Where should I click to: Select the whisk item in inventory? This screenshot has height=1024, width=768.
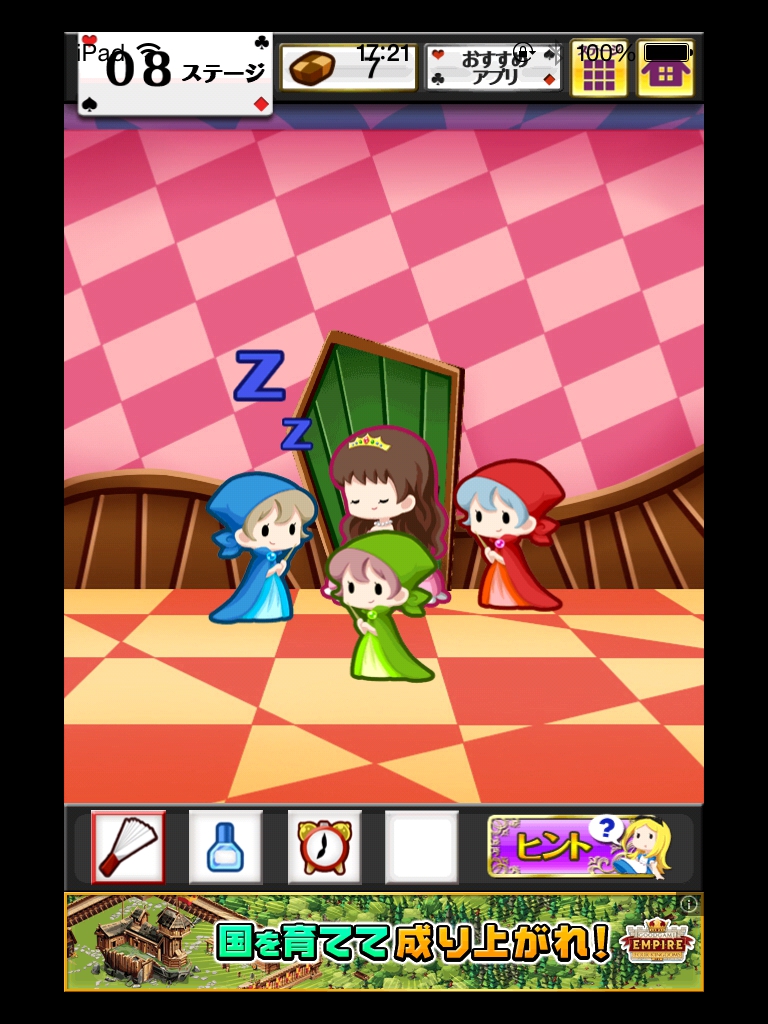pos(128,847)
